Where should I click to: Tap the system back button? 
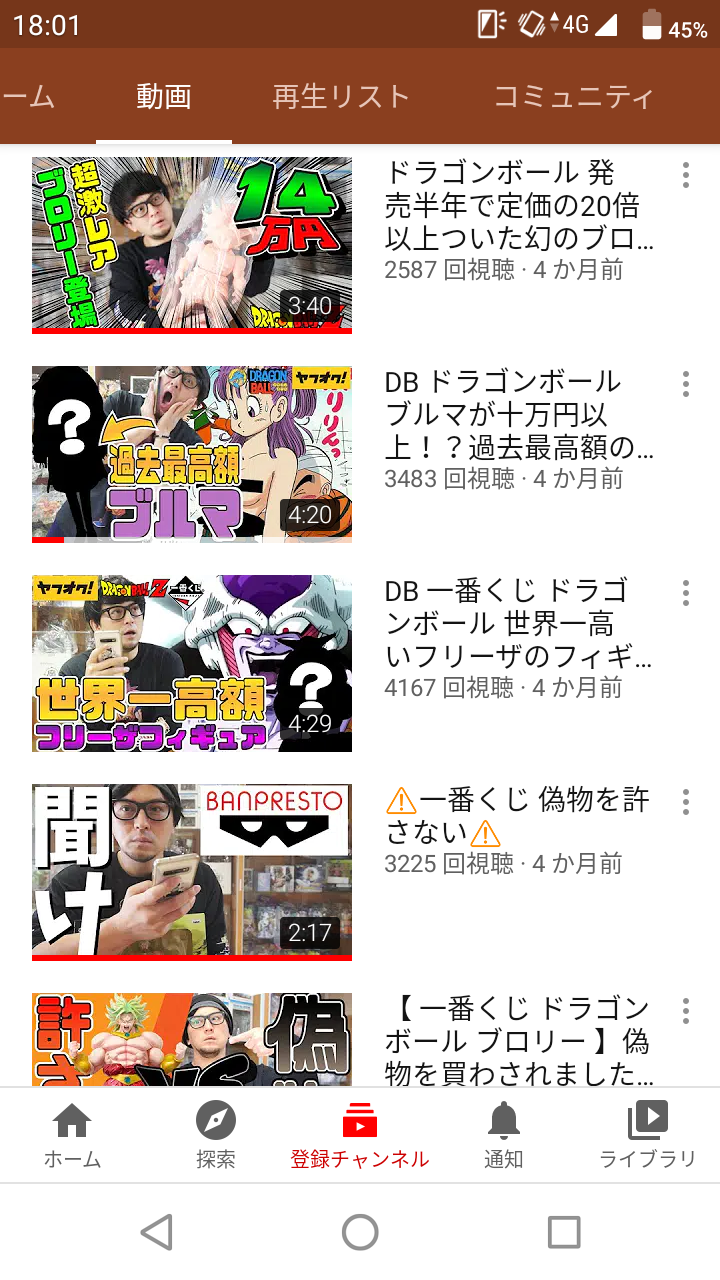157,1232
